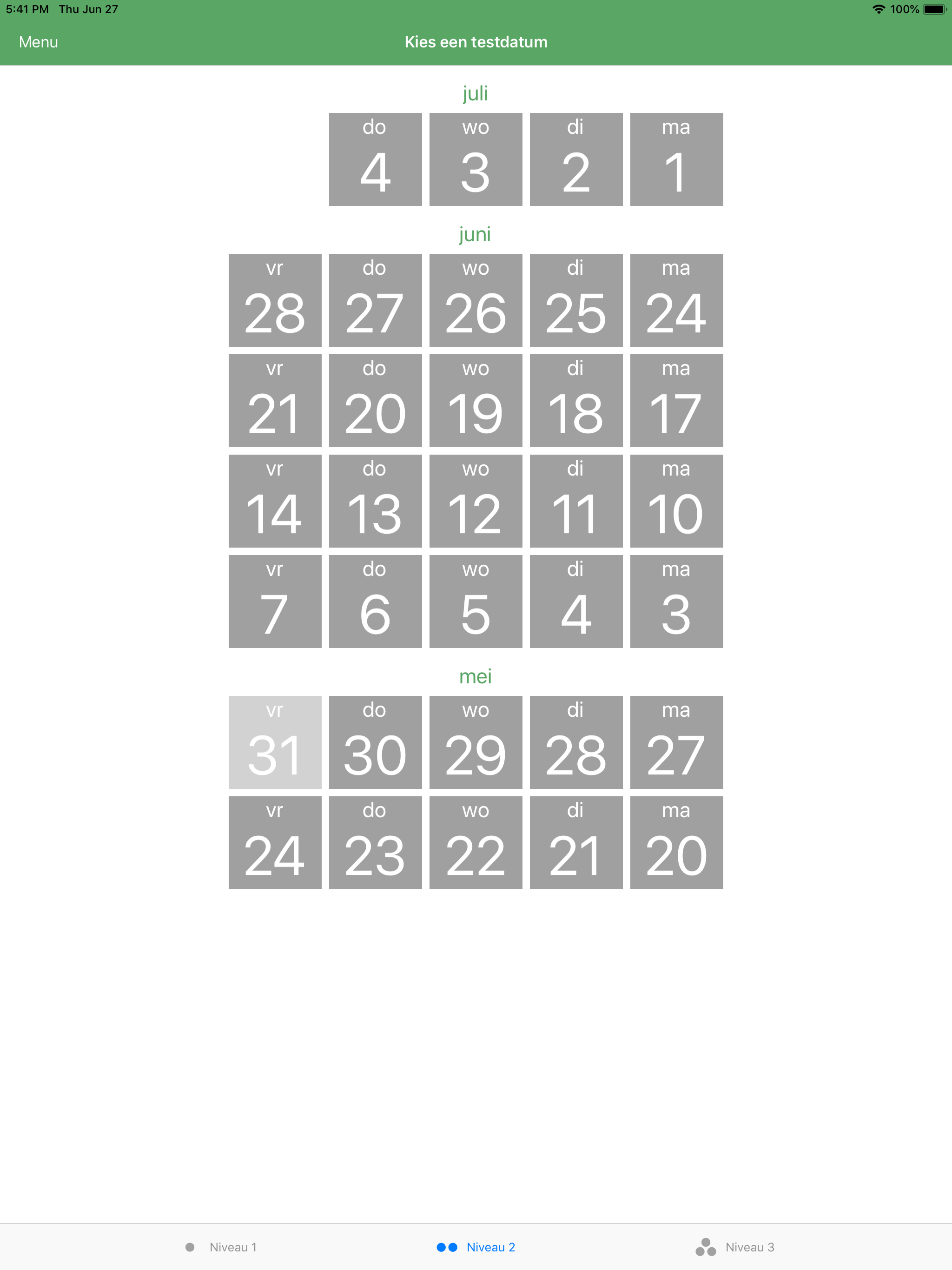Pick wo 22 under mei
952x1270 pixels.
[476, 842]
